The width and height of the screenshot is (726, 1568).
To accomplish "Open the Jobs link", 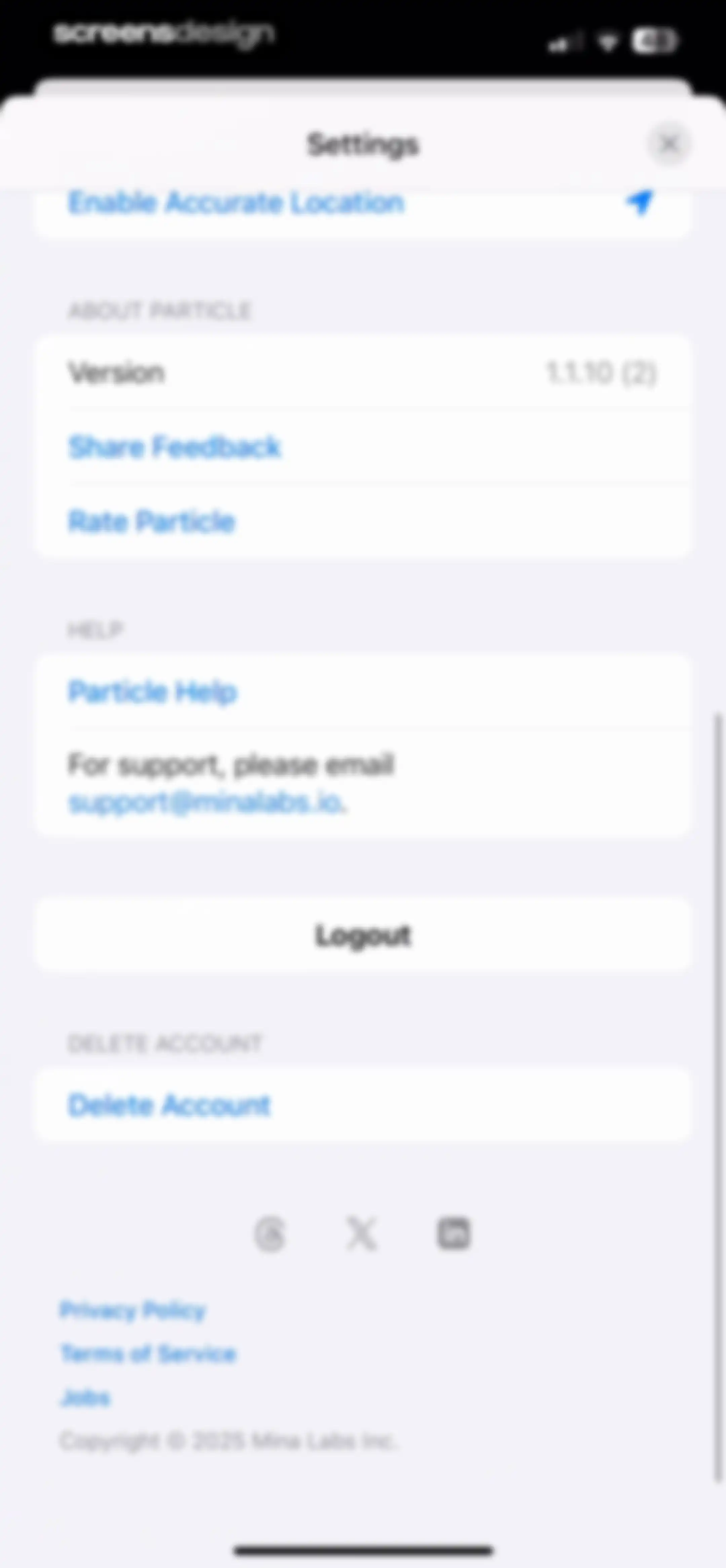I will [x=85, y=1398].
